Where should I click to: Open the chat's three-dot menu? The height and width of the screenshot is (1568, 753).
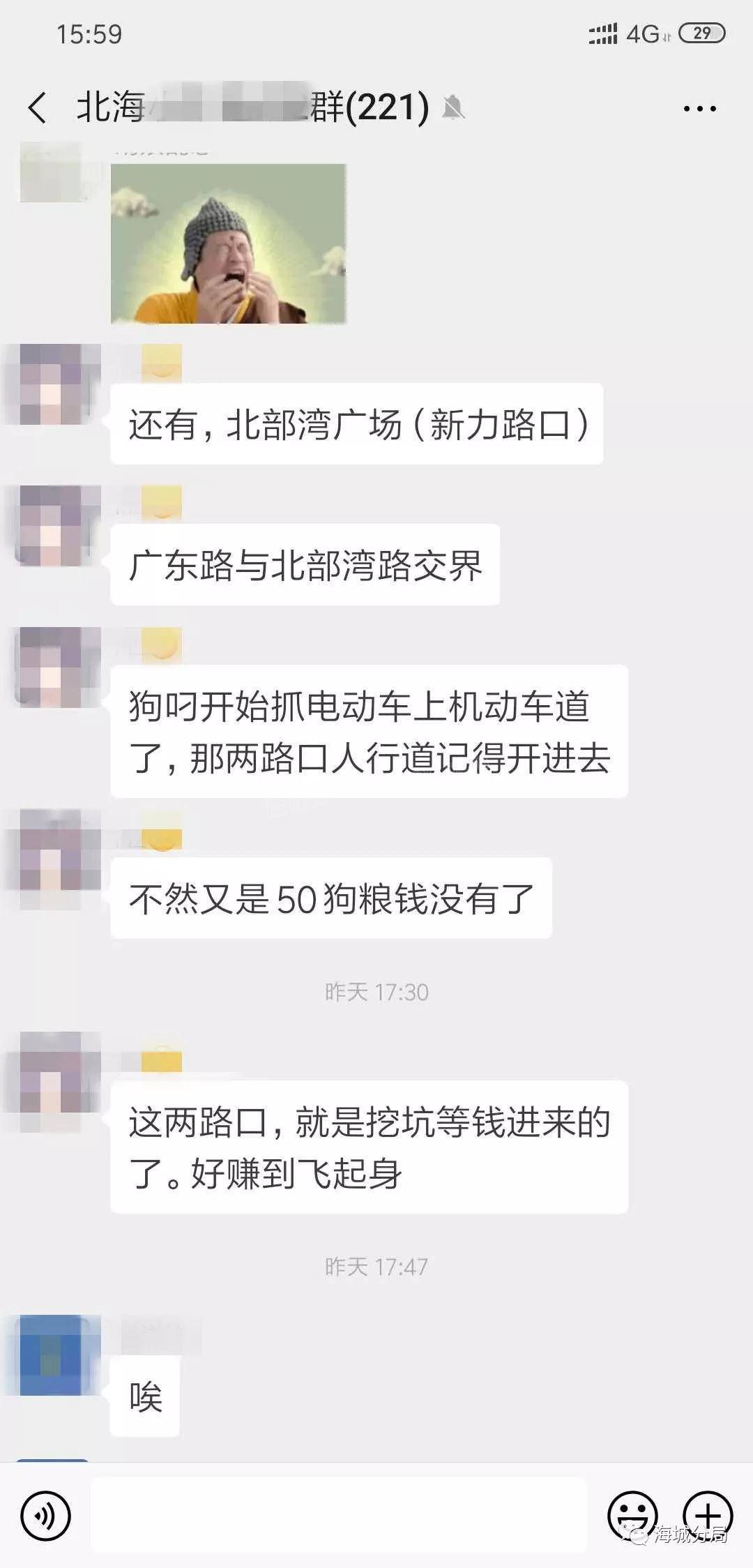[699, 109]
